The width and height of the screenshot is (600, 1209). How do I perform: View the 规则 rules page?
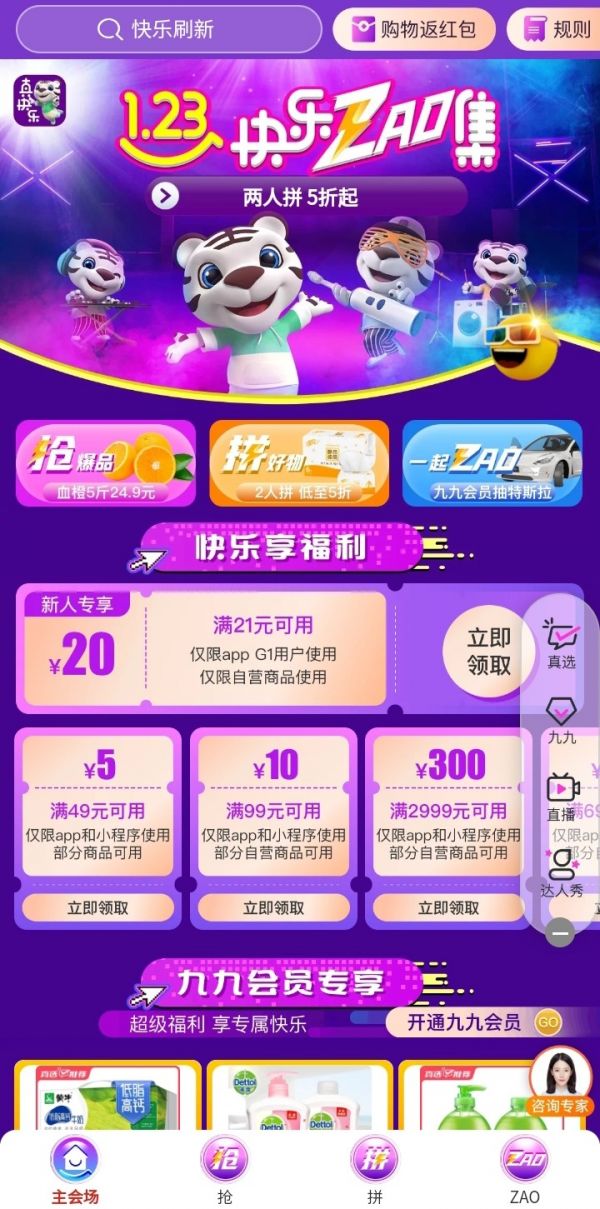[558, 29]
